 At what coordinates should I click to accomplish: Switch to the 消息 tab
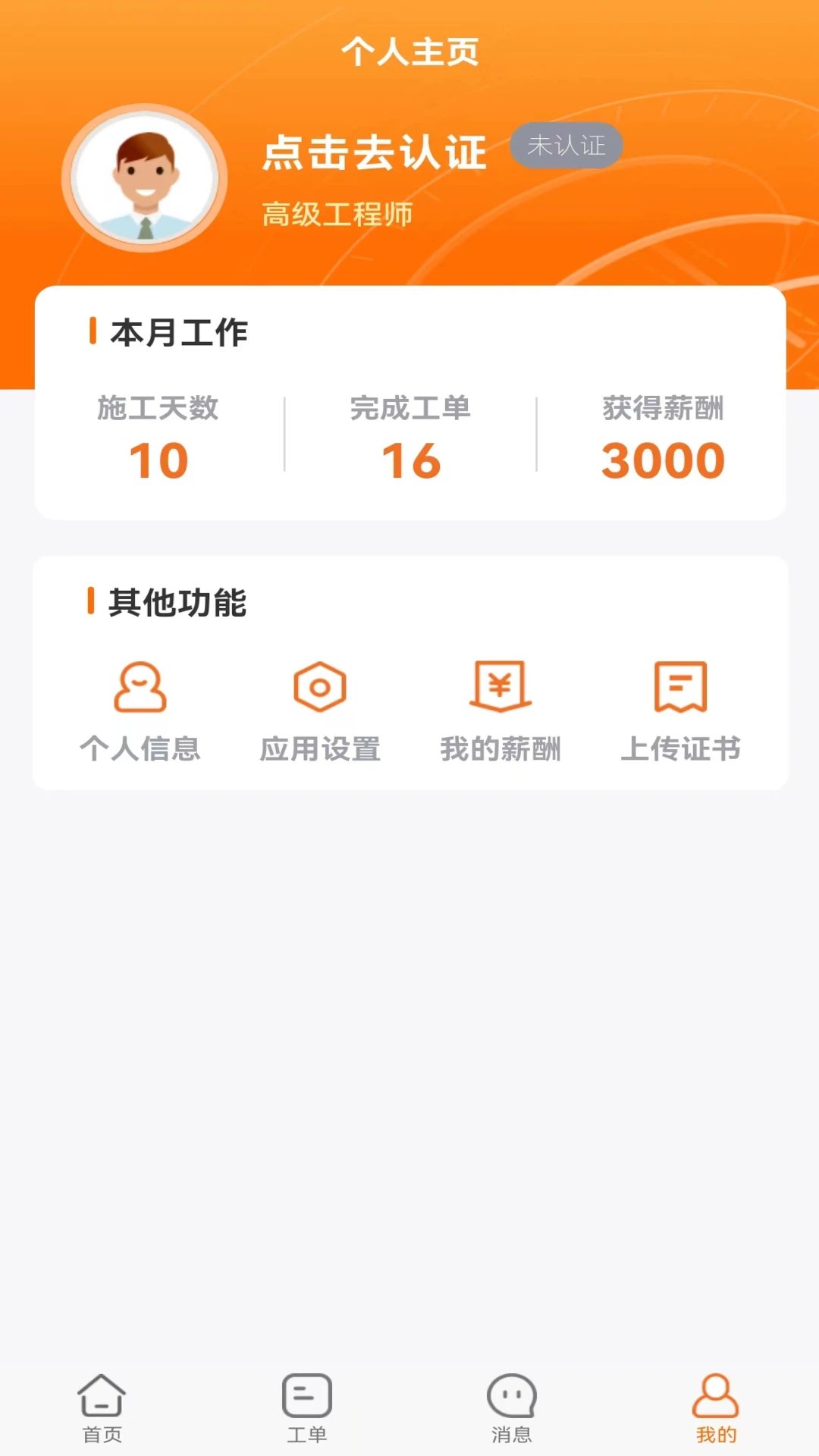pyautogui.click(x=511, y=1410)
